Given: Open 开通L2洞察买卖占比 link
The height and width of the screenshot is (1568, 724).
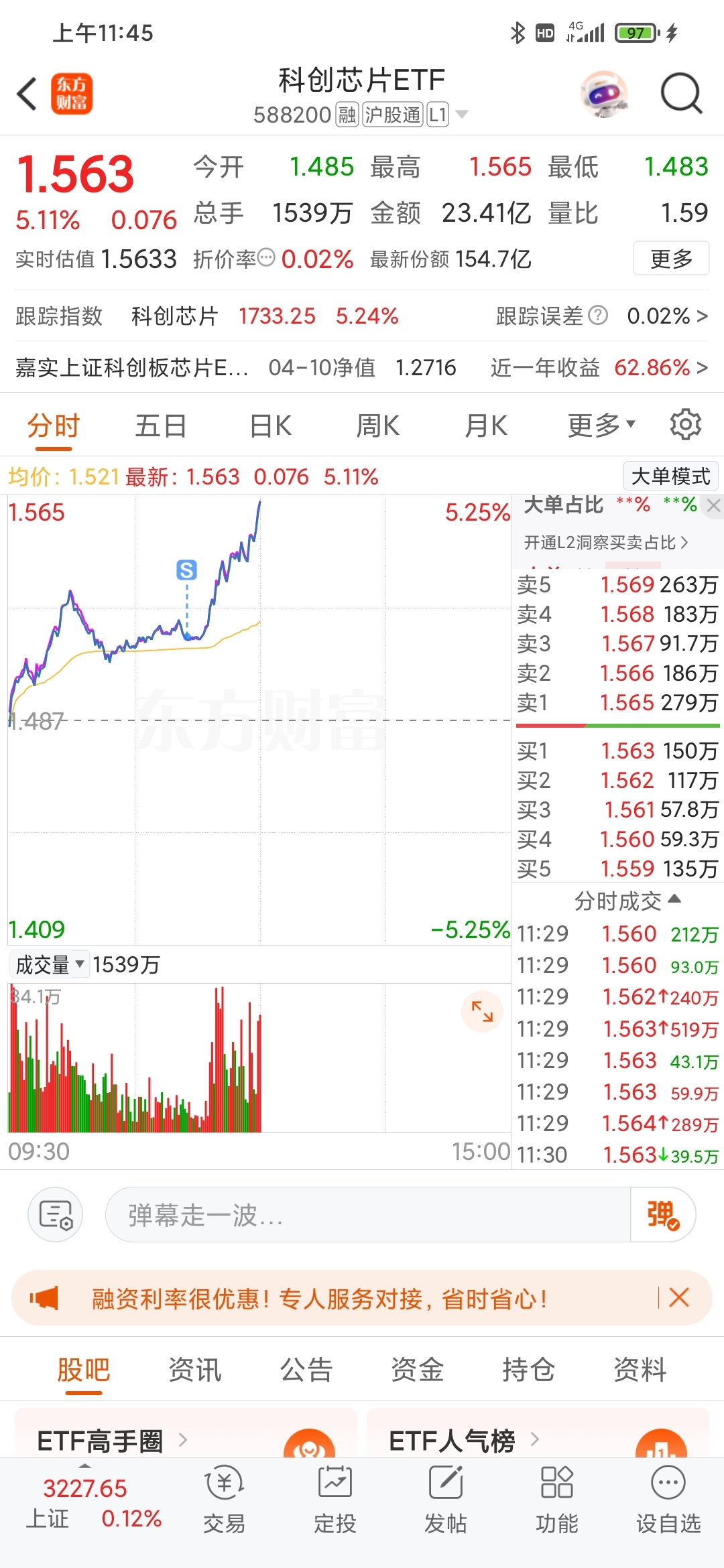Looking at the screenshot, I should coord(603,543).
